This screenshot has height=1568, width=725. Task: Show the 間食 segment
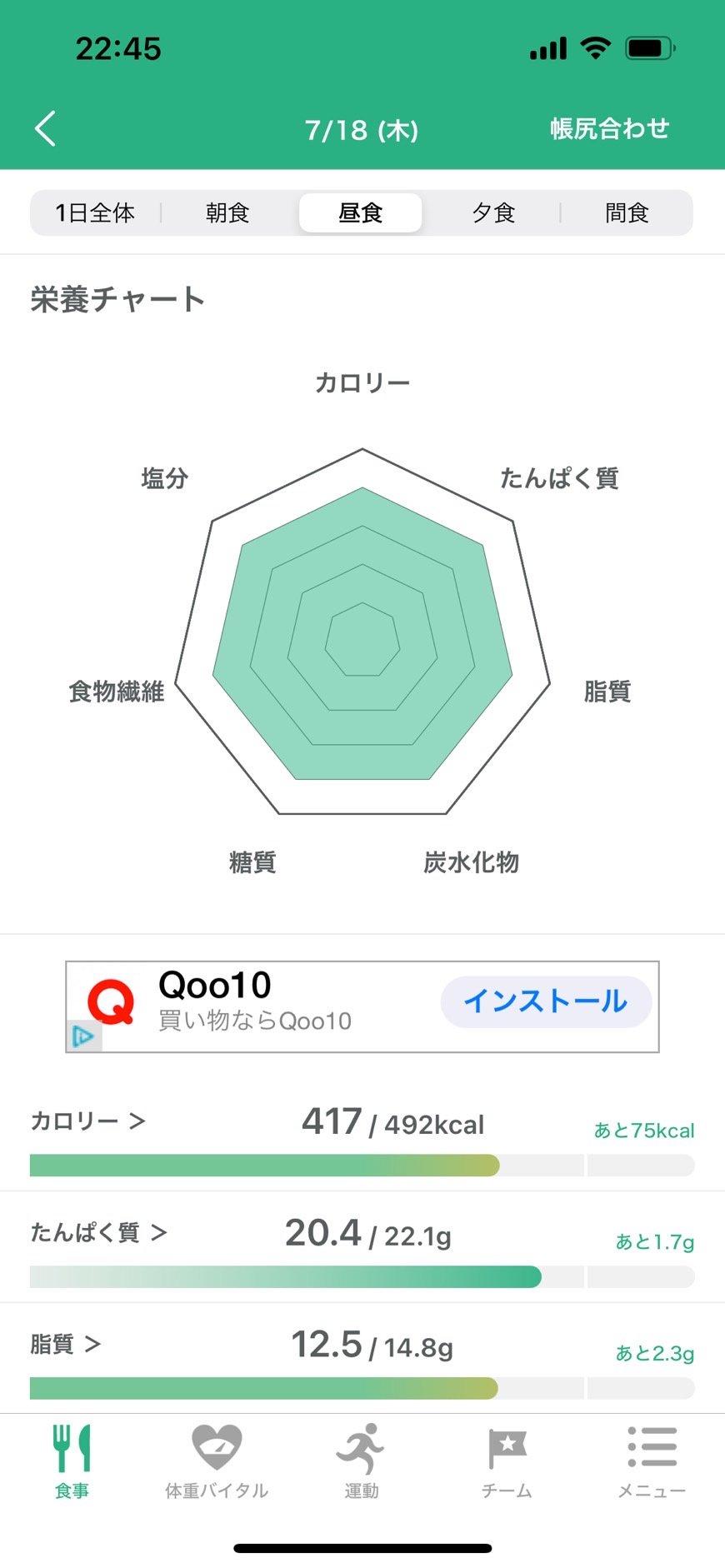click(x=627, y=213)
